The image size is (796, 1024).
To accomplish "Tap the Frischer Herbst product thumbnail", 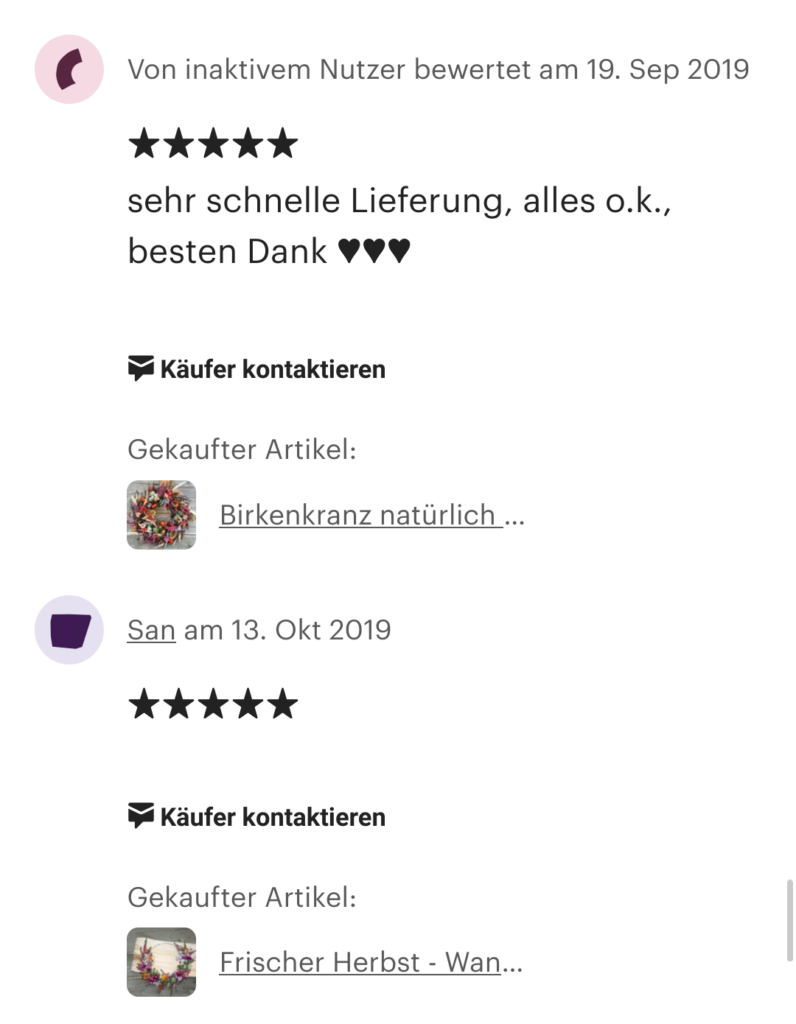I will tap(161, 962).
